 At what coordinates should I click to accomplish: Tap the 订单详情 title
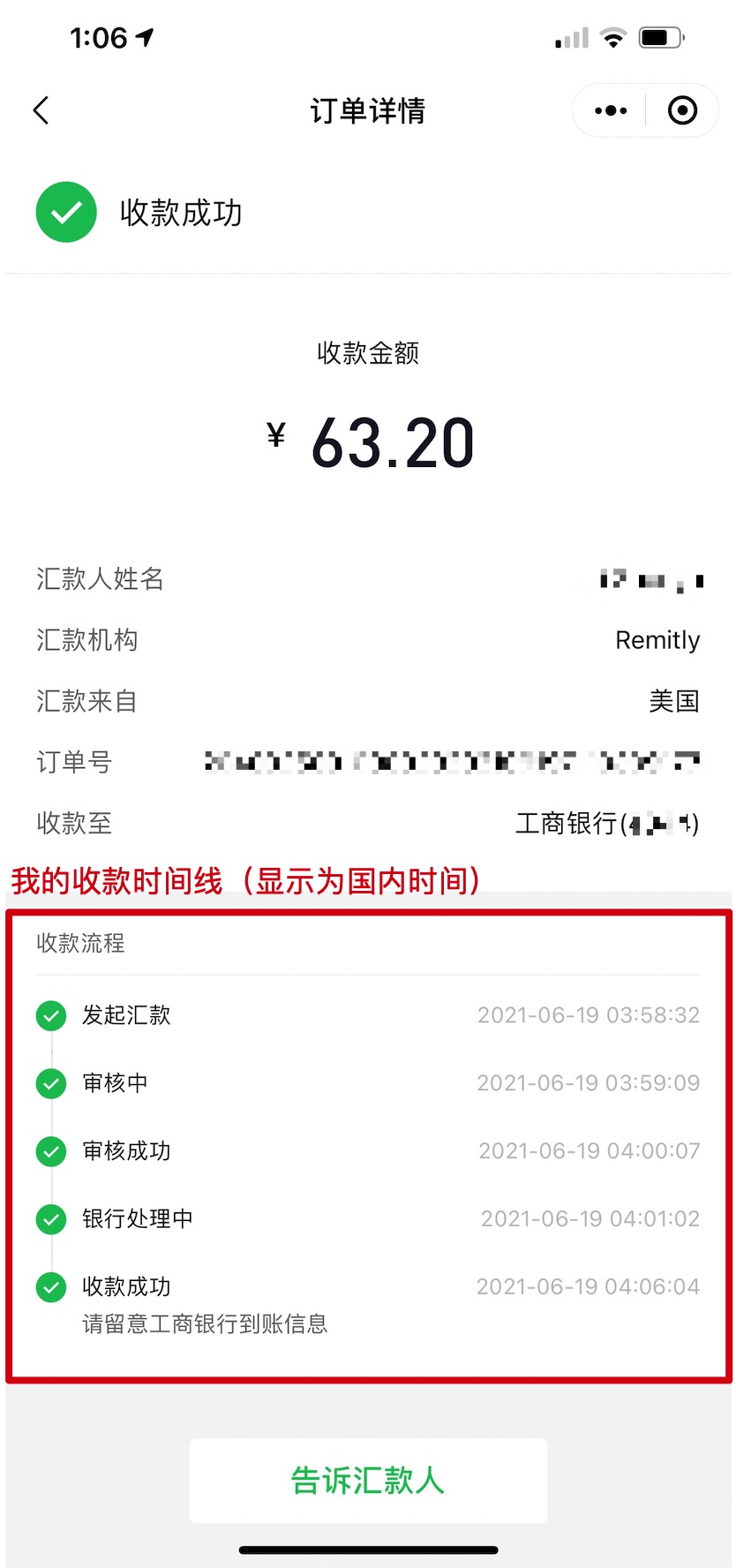368,110
